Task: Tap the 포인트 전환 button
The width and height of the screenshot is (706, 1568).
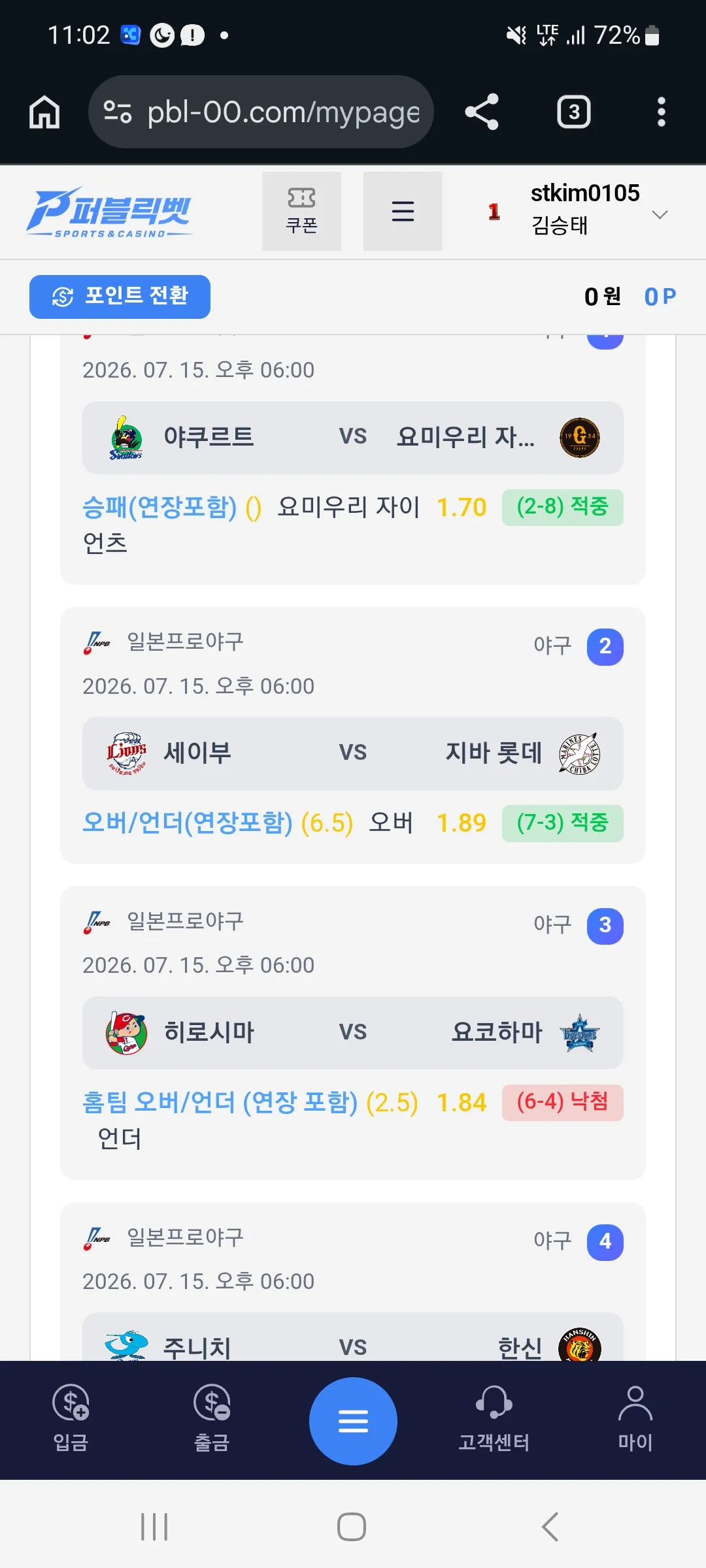Action: tap(120, 297)
